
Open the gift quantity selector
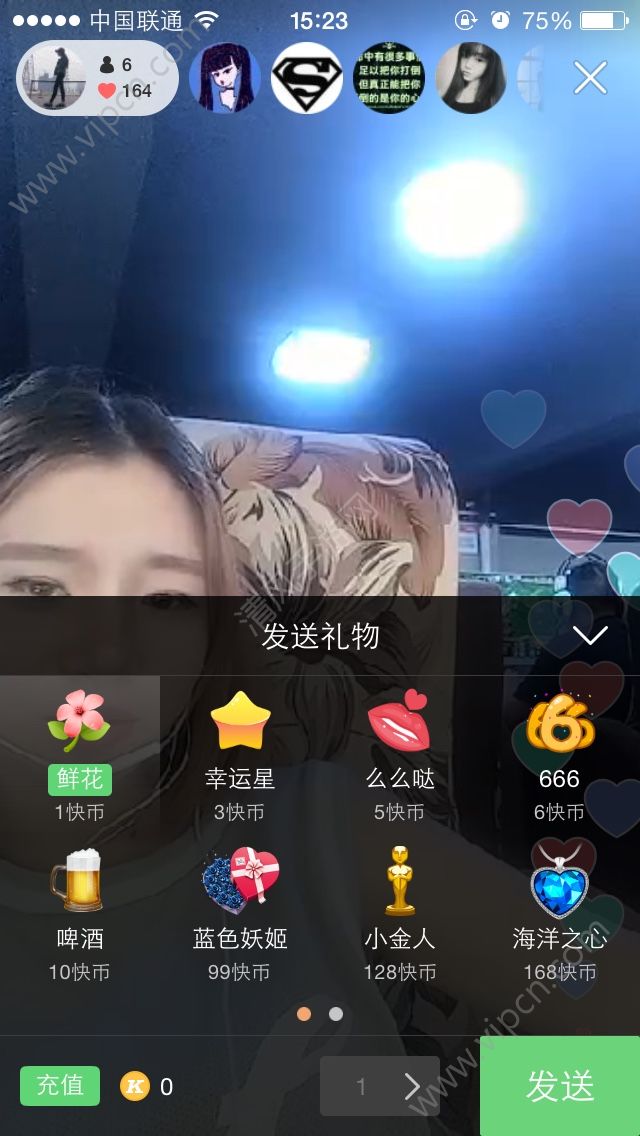(380, 1086)
